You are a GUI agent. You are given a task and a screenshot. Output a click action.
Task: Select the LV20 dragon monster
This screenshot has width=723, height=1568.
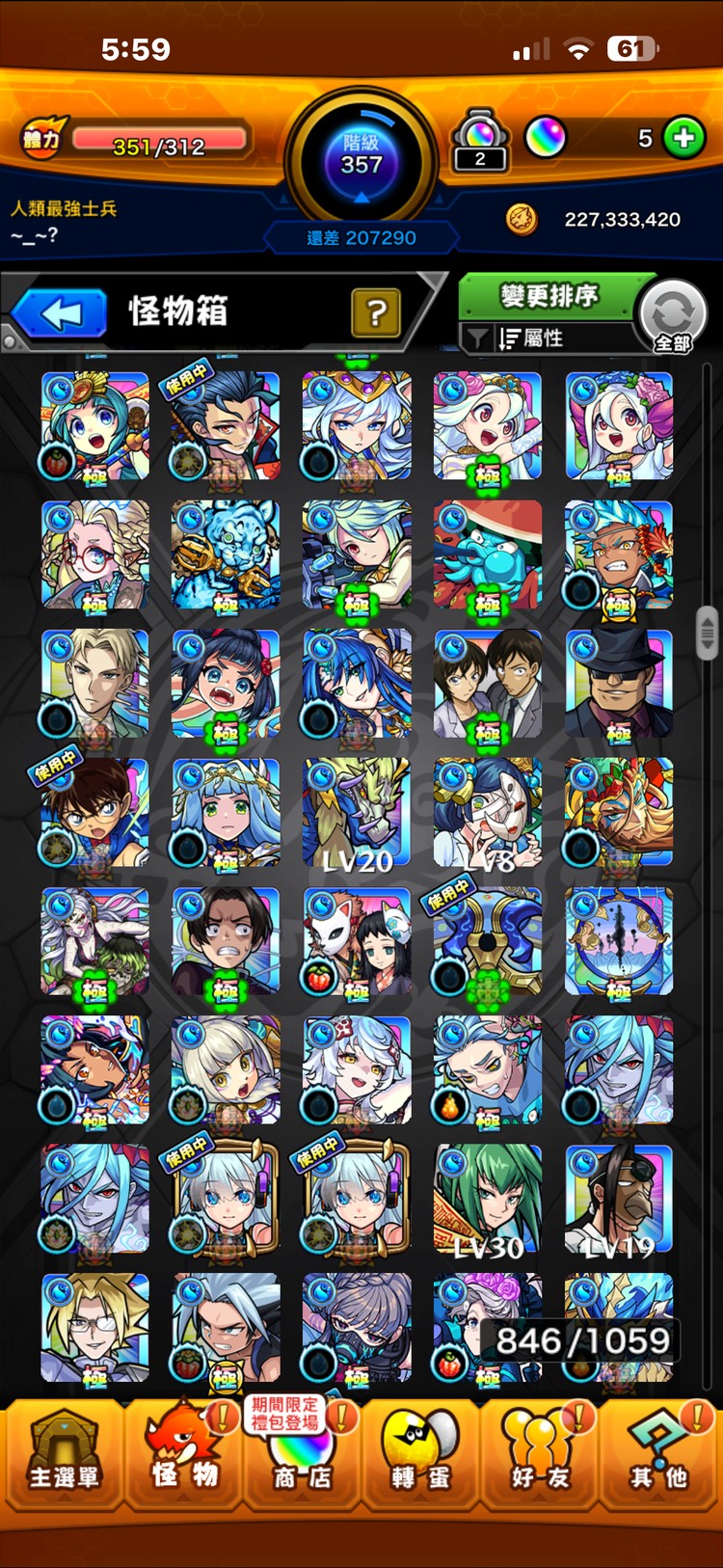pos(357,813)
